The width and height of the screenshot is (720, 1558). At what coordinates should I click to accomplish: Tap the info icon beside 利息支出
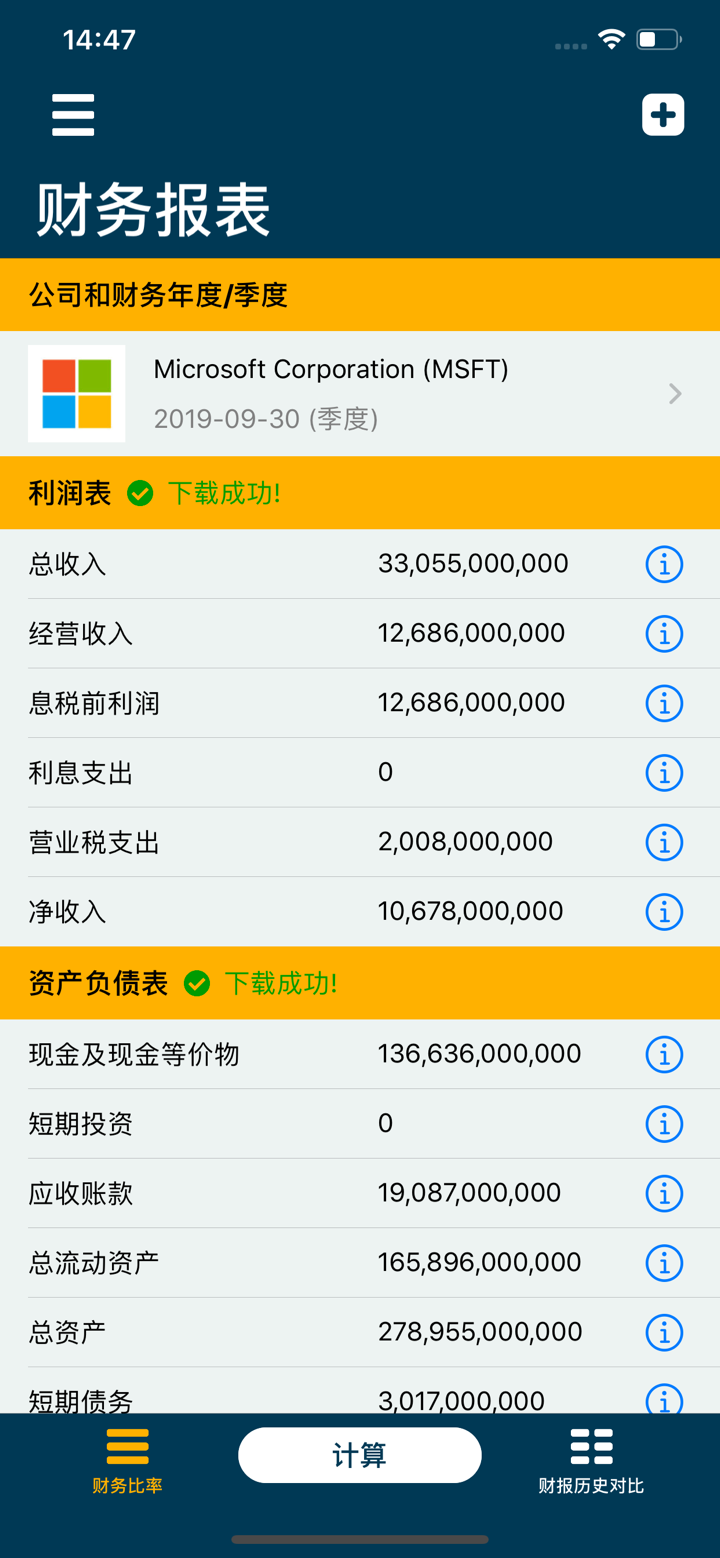click(663, 772)
